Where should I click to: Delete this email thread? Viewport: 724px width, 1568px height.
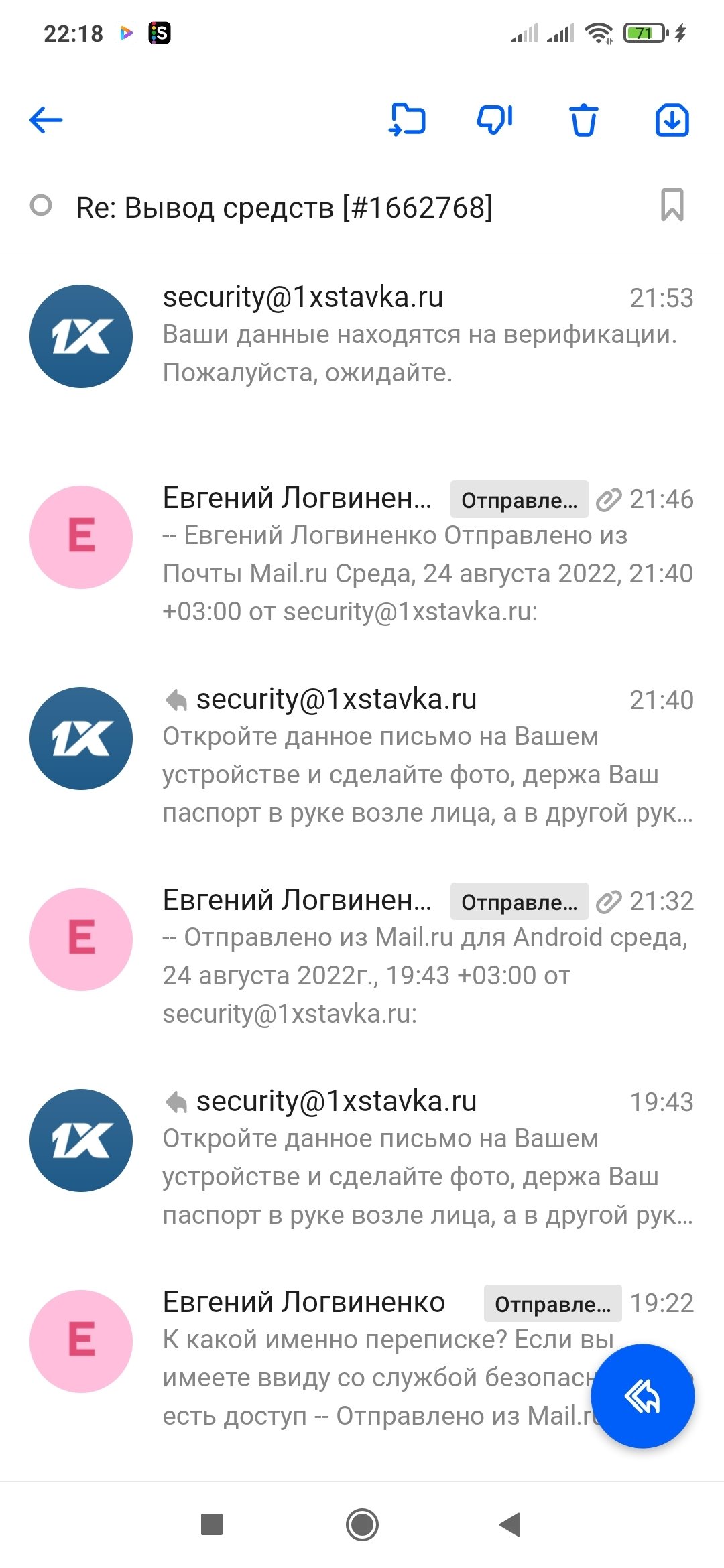tap(583, 121)
